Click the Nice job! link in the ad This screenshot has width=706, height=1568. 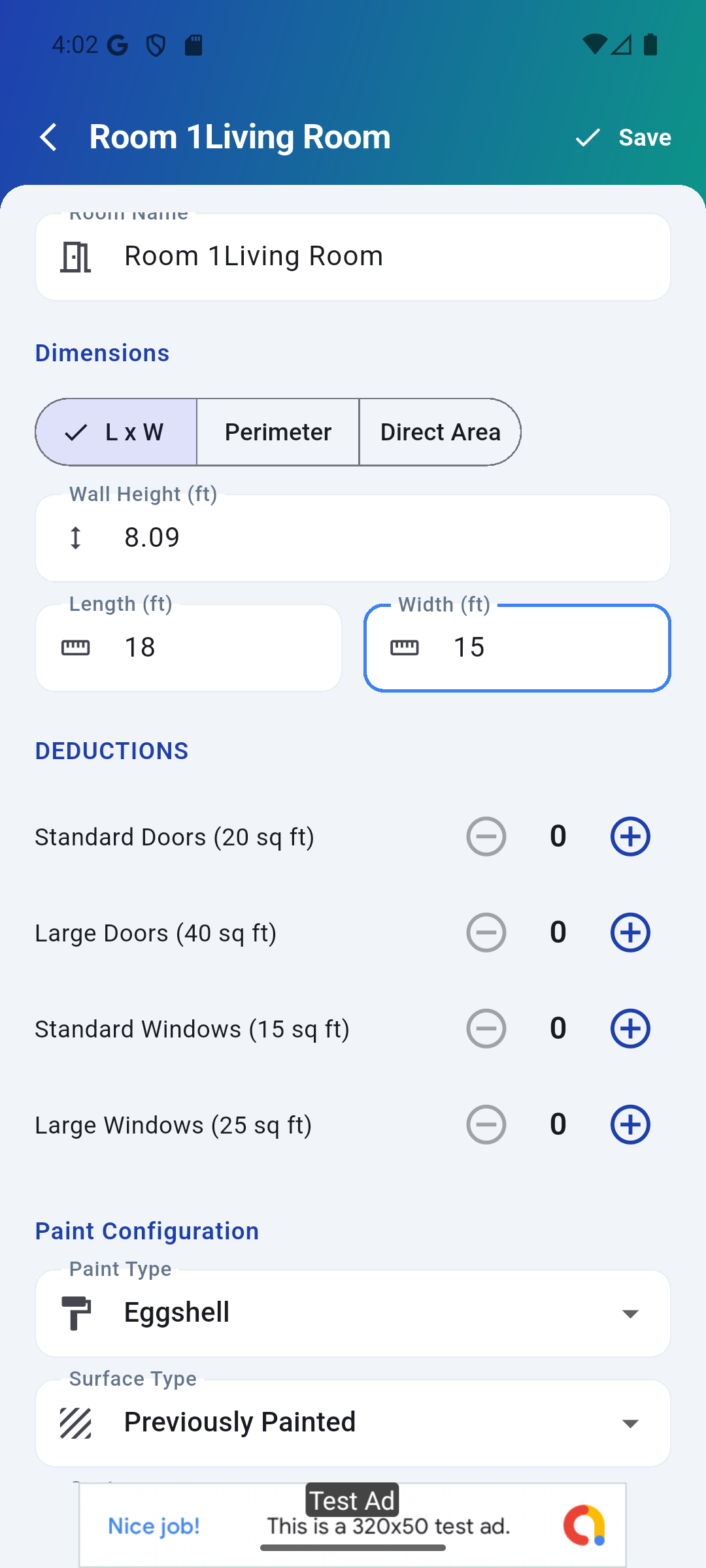154,1527
